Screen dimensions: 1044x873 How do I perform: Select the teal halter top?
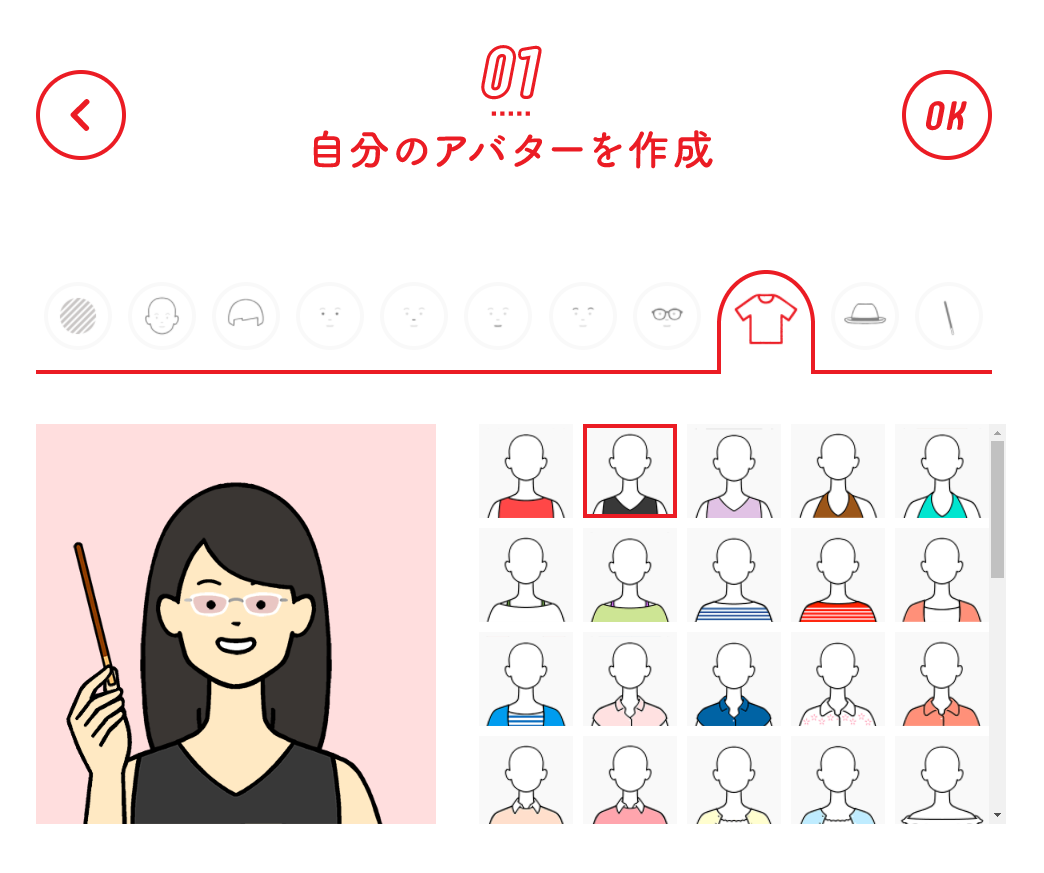click(x=942, y=471)
